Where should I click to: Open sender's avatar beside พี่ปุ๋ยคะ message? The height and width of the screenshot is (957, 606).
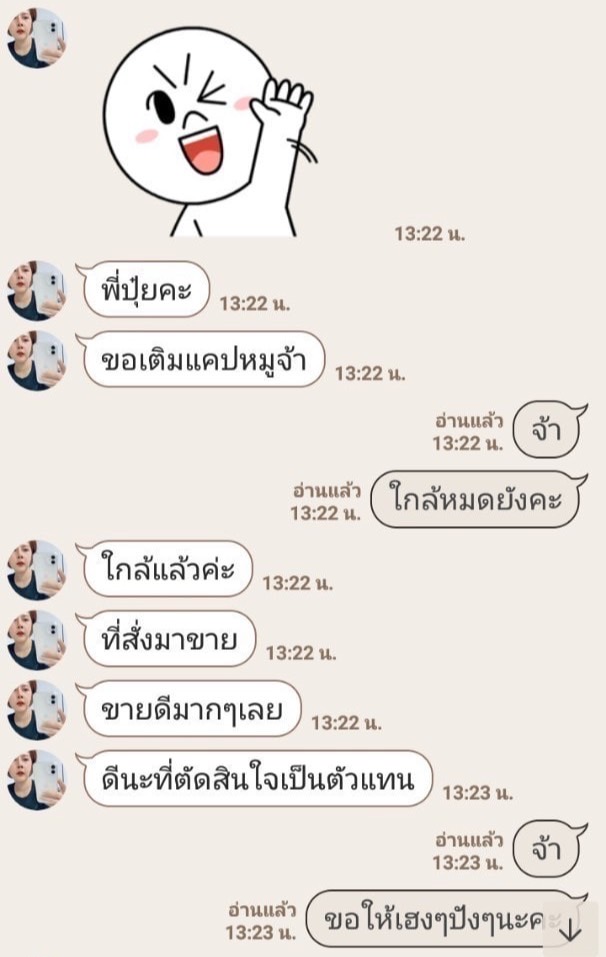[36, 290]
